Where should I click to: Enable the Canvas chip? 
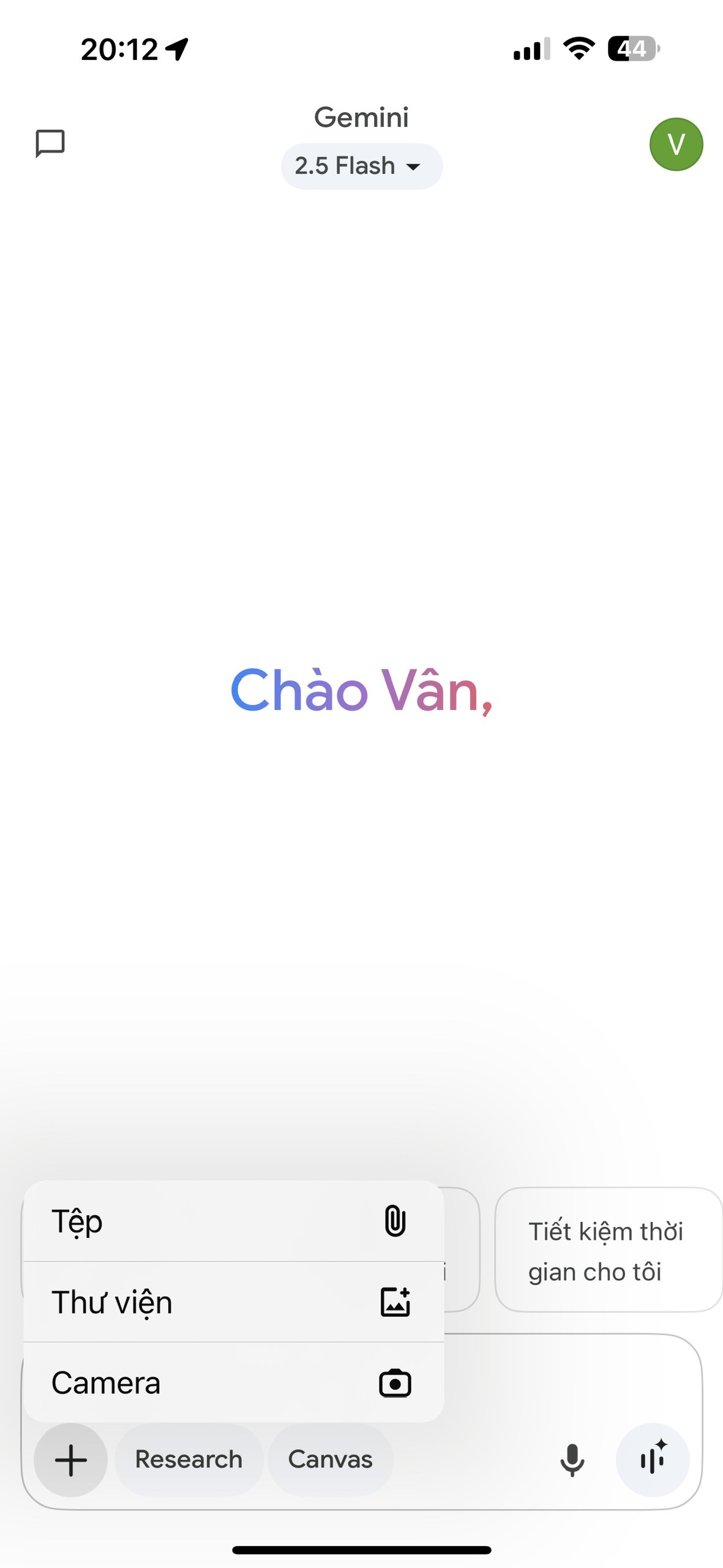pos(330,1460)
